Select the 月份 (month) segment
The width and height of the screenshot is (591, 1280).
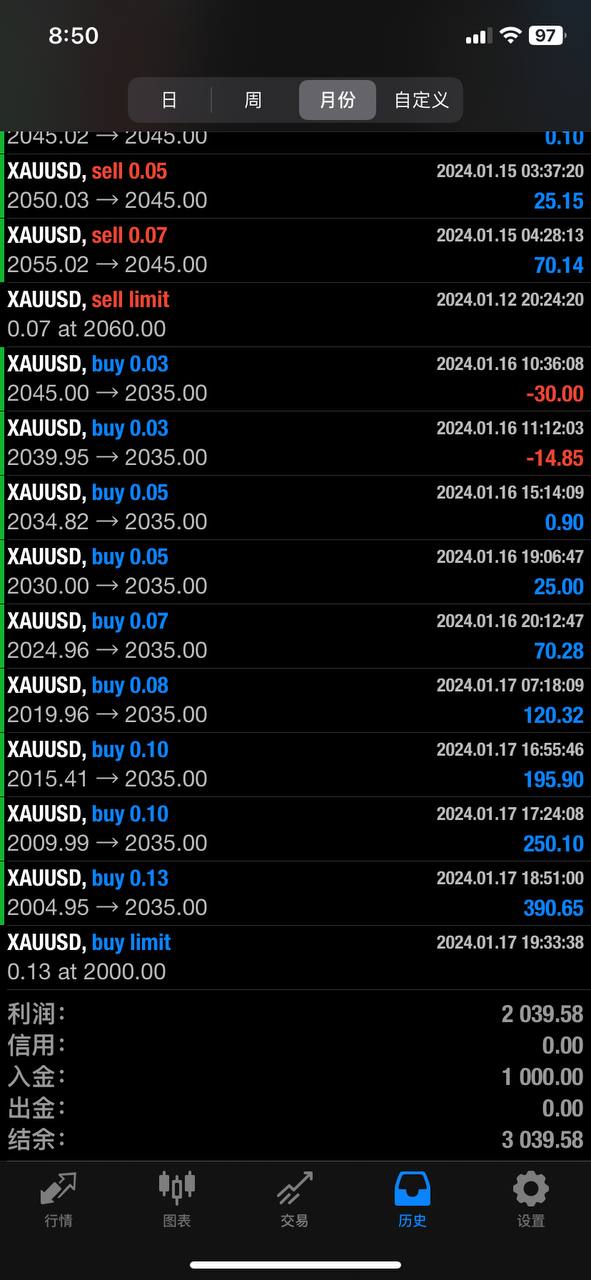337,100
